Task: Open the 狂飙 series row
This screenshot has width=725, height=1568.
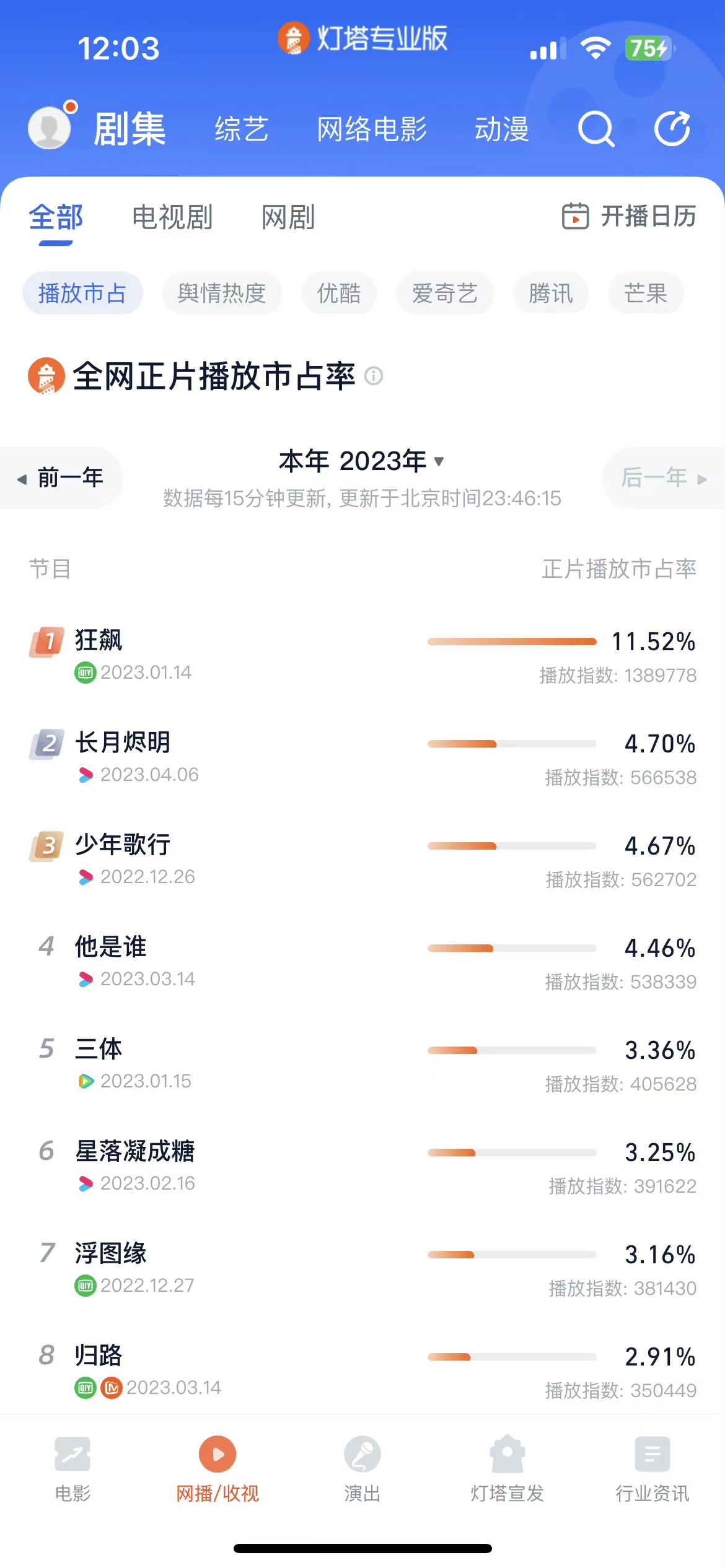Action: (x=362, y=656)
